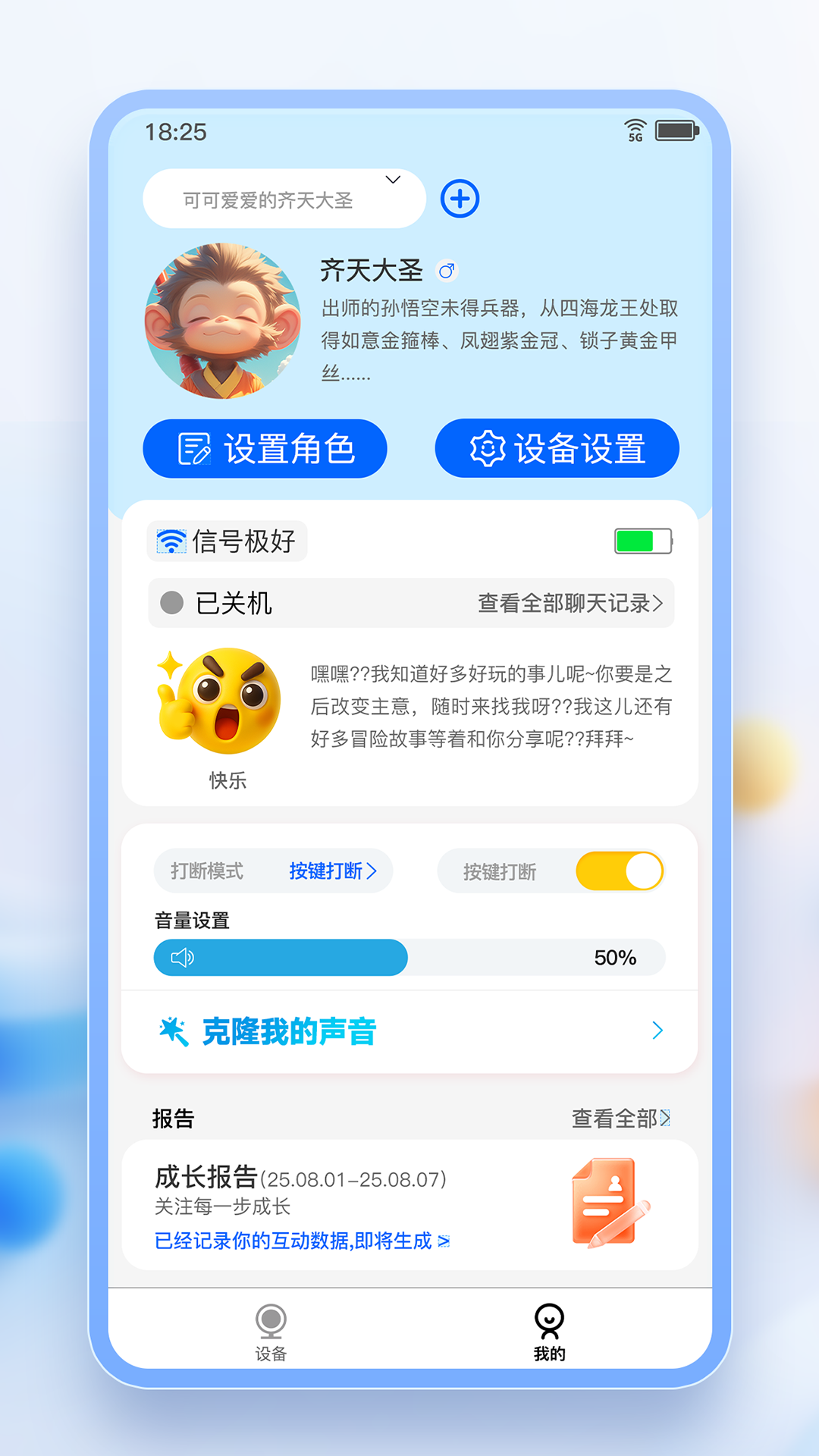Tap the gear icon on 设备设置 button
819x1456 pixels.
pyautogui.click(x=487, y=448)
